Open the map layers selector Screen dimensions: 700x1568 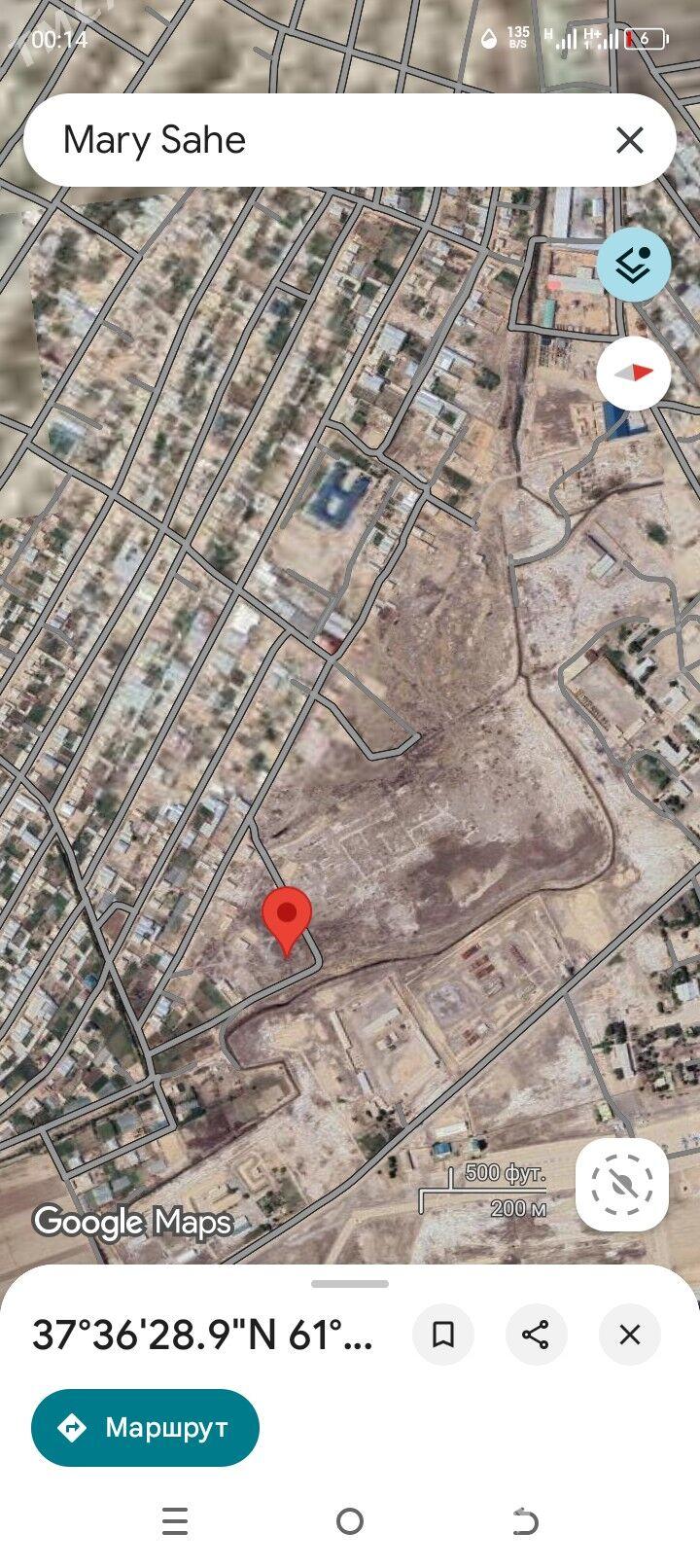point(633,264)
